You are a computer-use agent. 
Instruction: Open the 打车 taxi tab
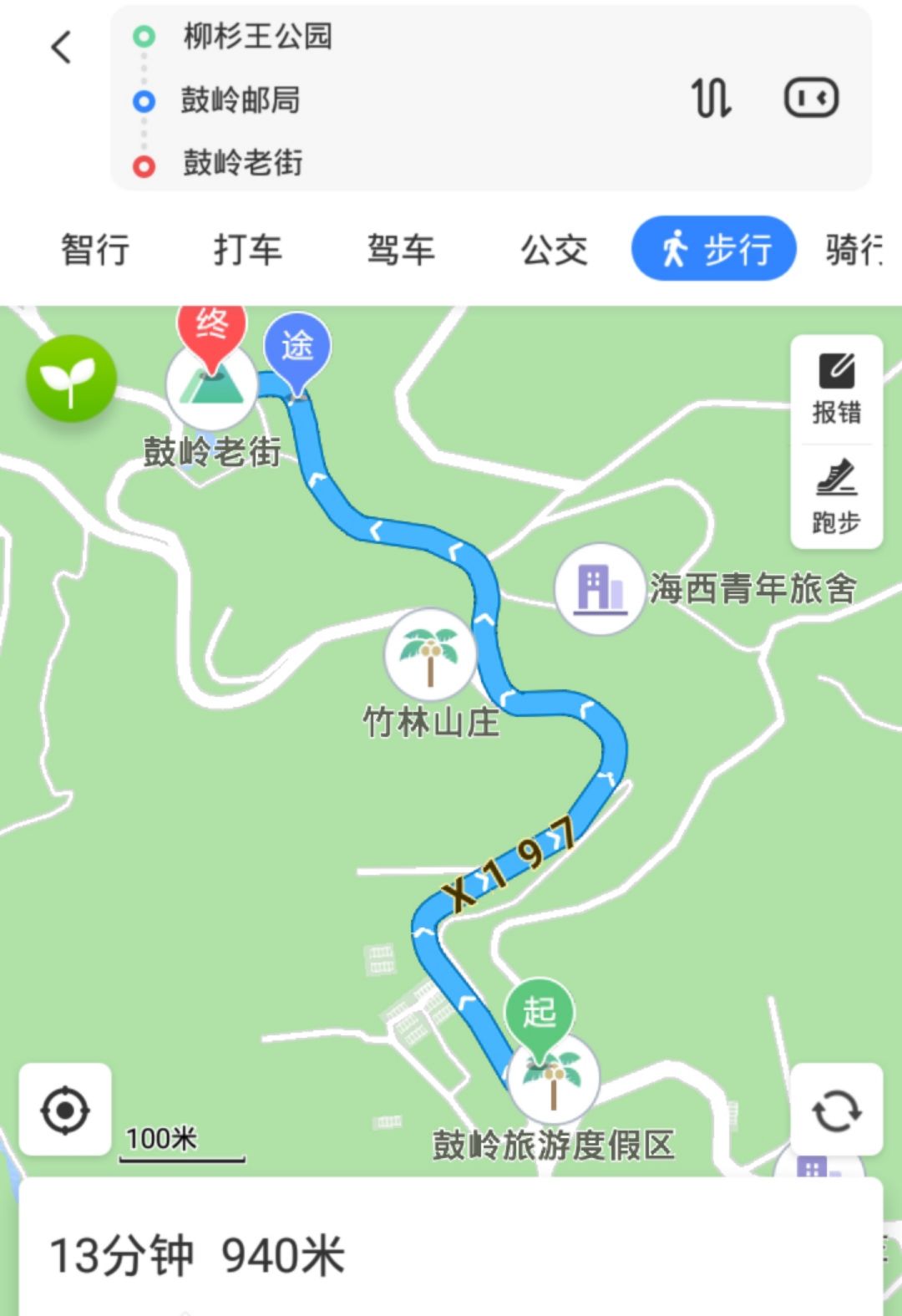coord(248,248)
